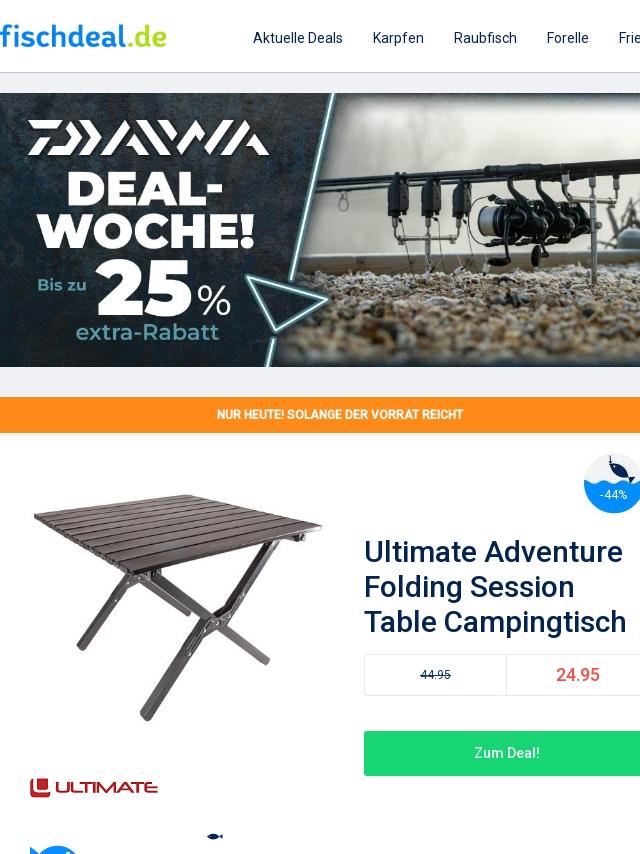Open Ultimate Adventure Folding Session Table title

(495, 587)
